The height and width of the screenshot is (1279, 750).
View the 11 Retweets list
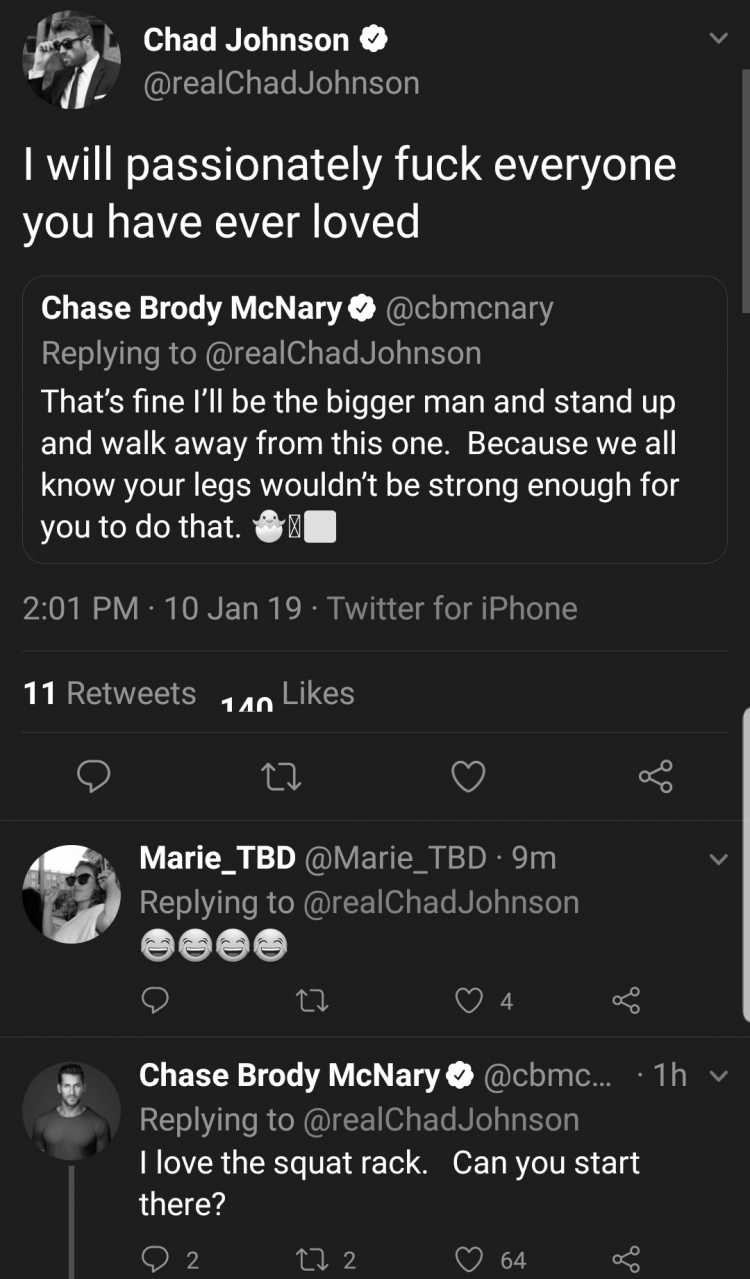pos(109,693)
